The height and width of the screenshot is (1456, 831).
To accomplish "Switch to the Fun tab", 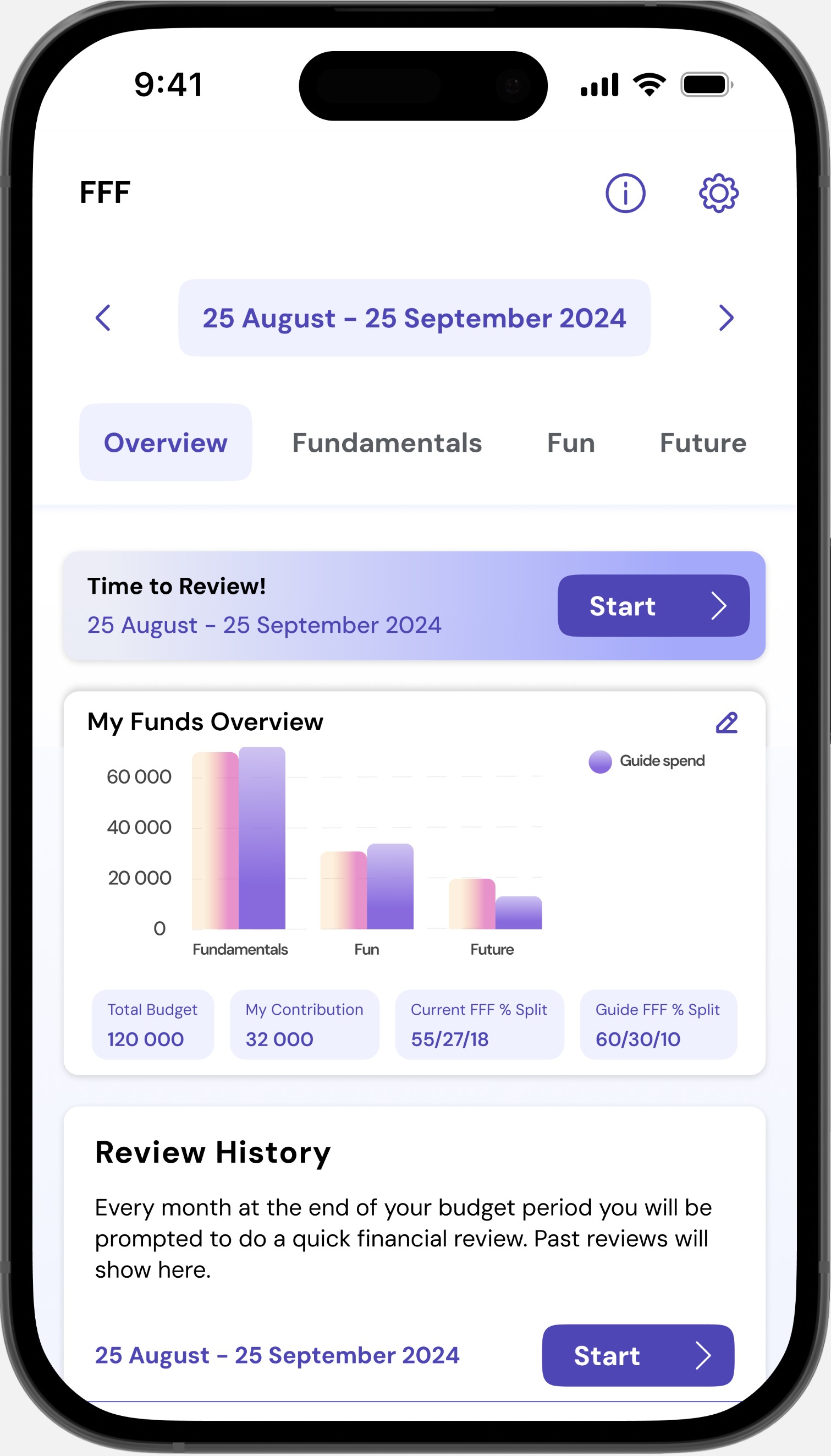I will tap(571, 442).
